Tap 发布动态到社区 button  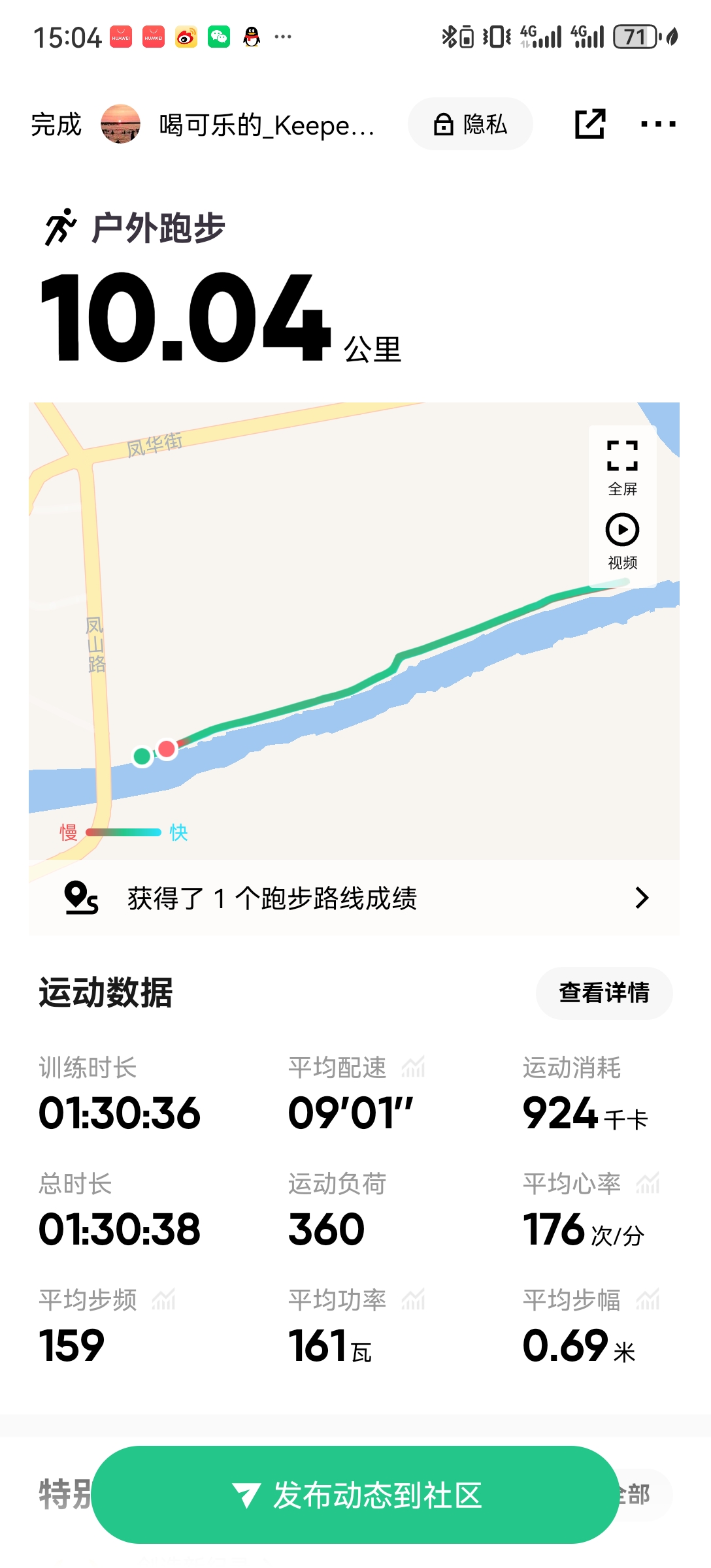(x=355, y=1495)
